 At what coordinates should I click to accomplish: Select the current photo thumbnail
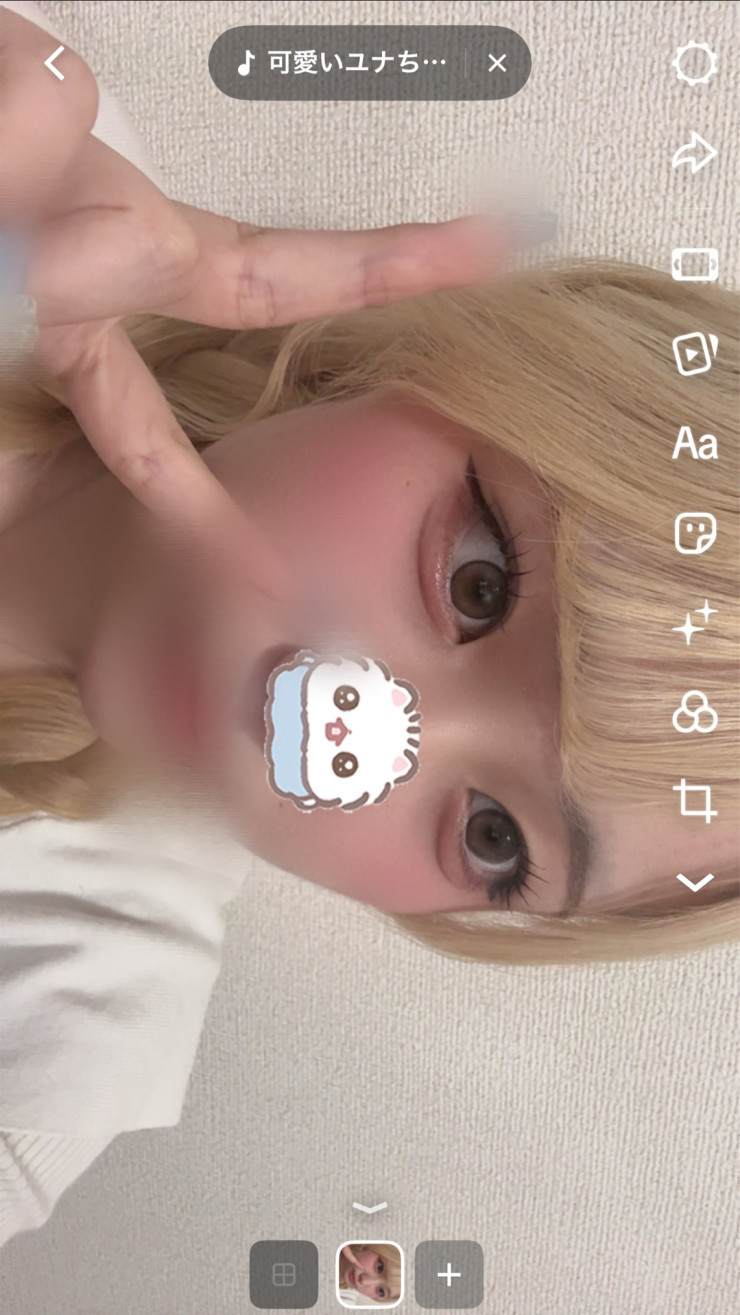(x=370, y=1274)
